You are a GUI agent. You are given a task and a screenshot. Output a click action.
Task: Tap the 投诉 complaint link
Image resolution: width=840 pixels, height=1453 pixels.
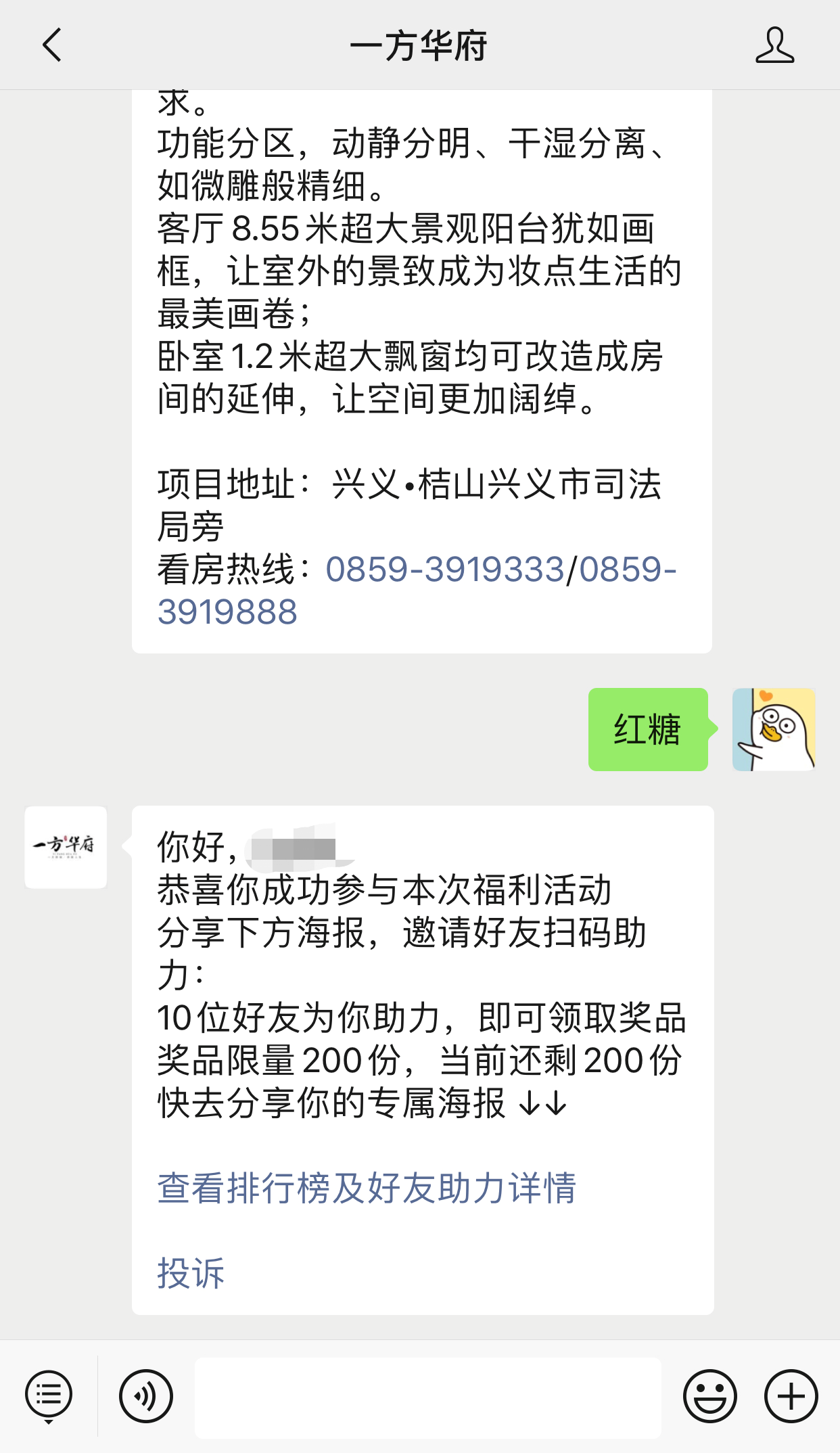191,1273
